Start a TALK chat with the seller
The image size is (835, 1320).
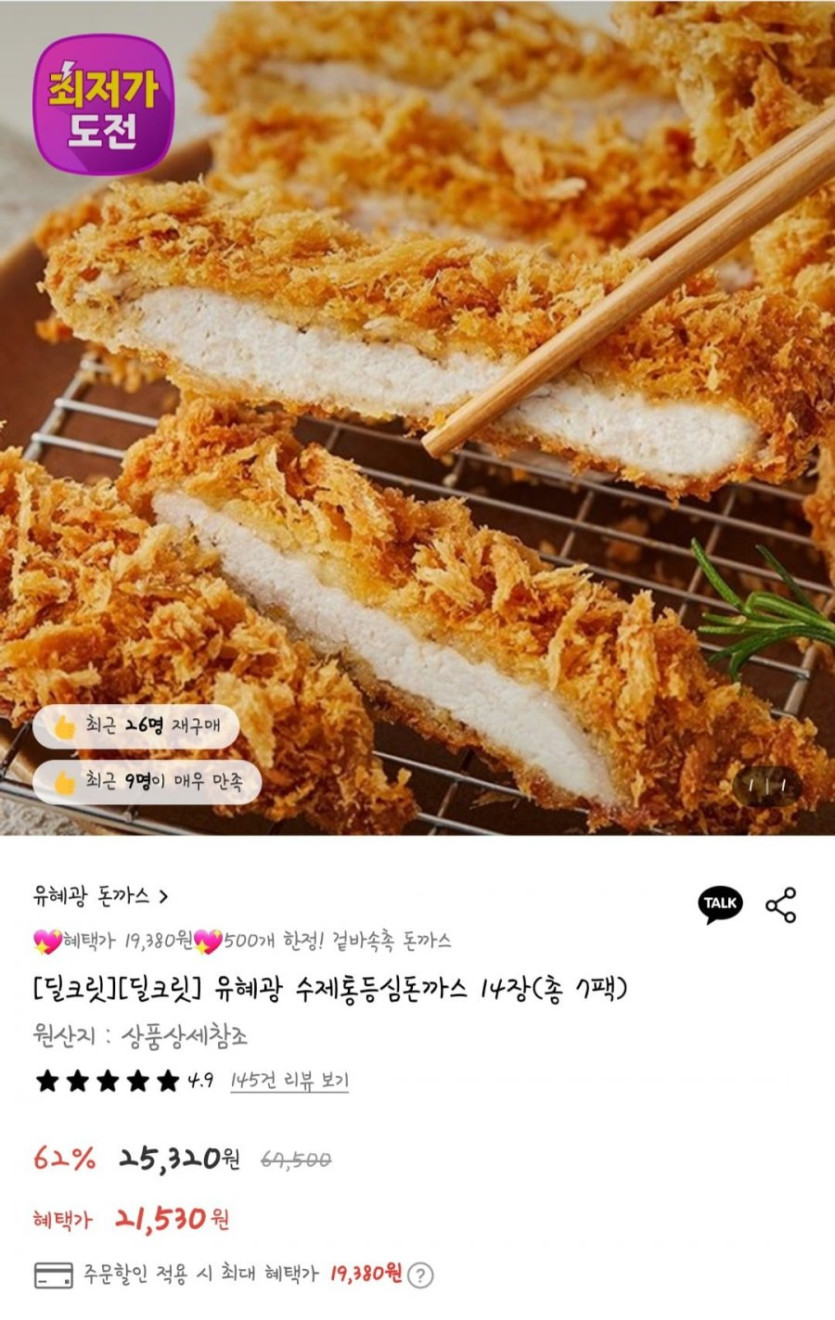pyautogui.click(x=720, y=904)
